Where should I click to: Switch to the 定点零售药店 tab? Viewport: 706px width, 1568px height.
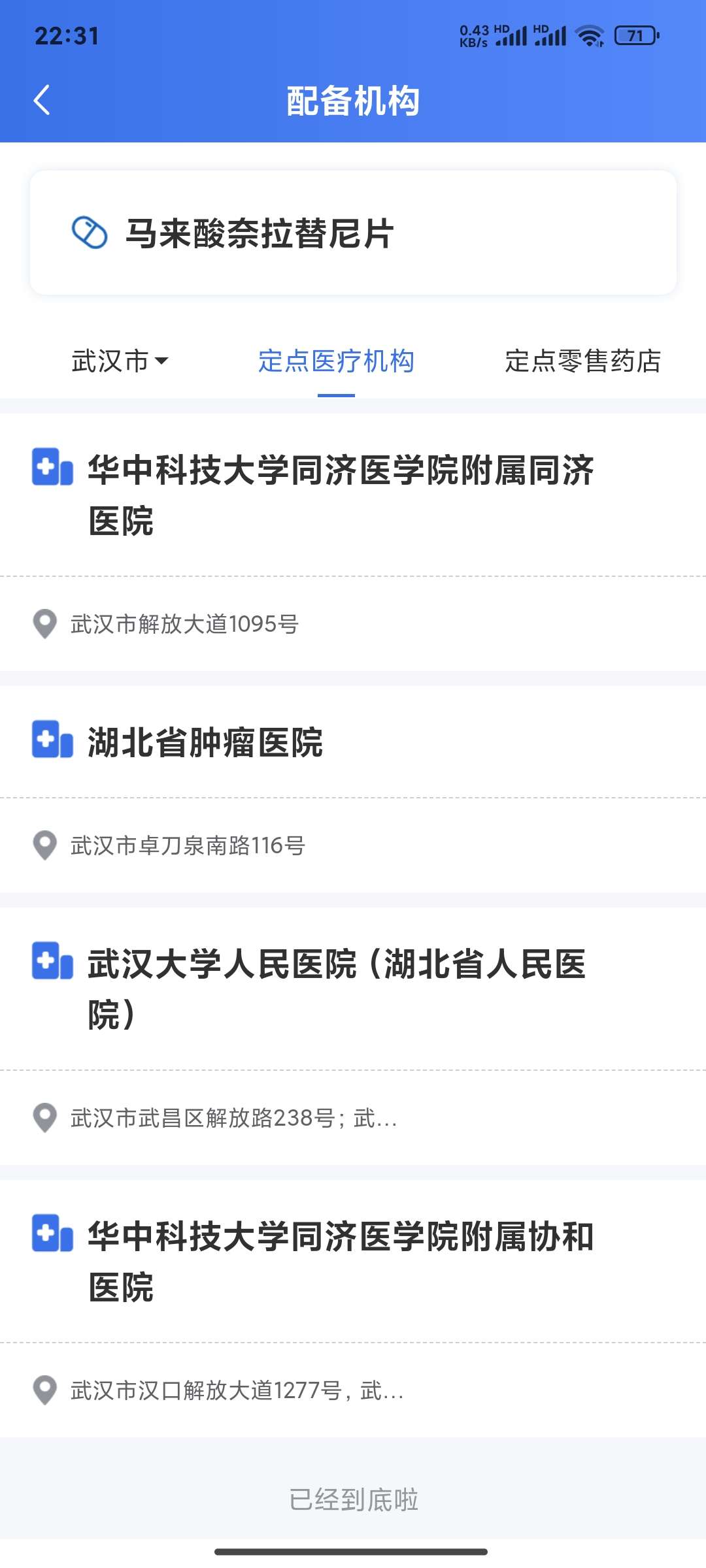582,361
